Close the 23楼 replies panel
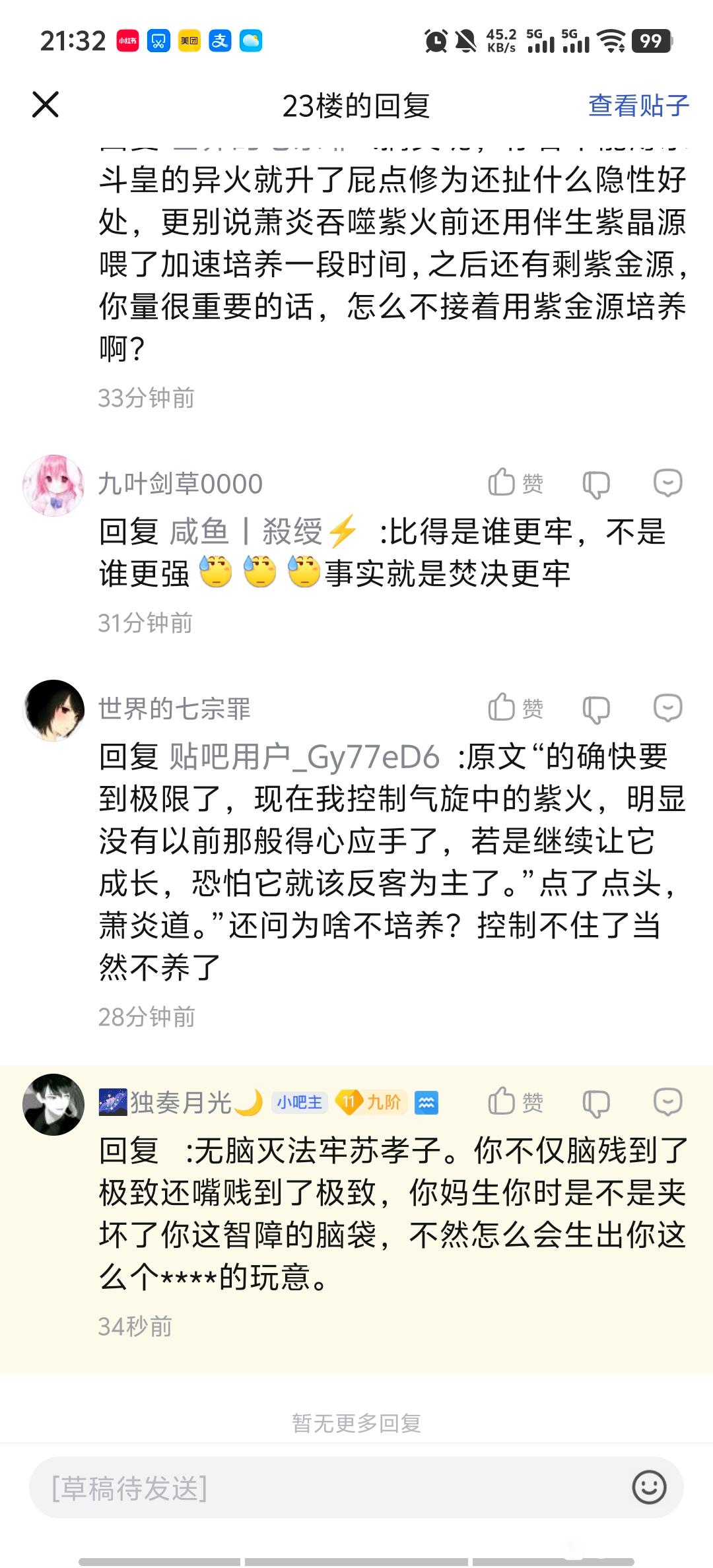Screen dimensions: 713x1568 click(x=46, y=105)
